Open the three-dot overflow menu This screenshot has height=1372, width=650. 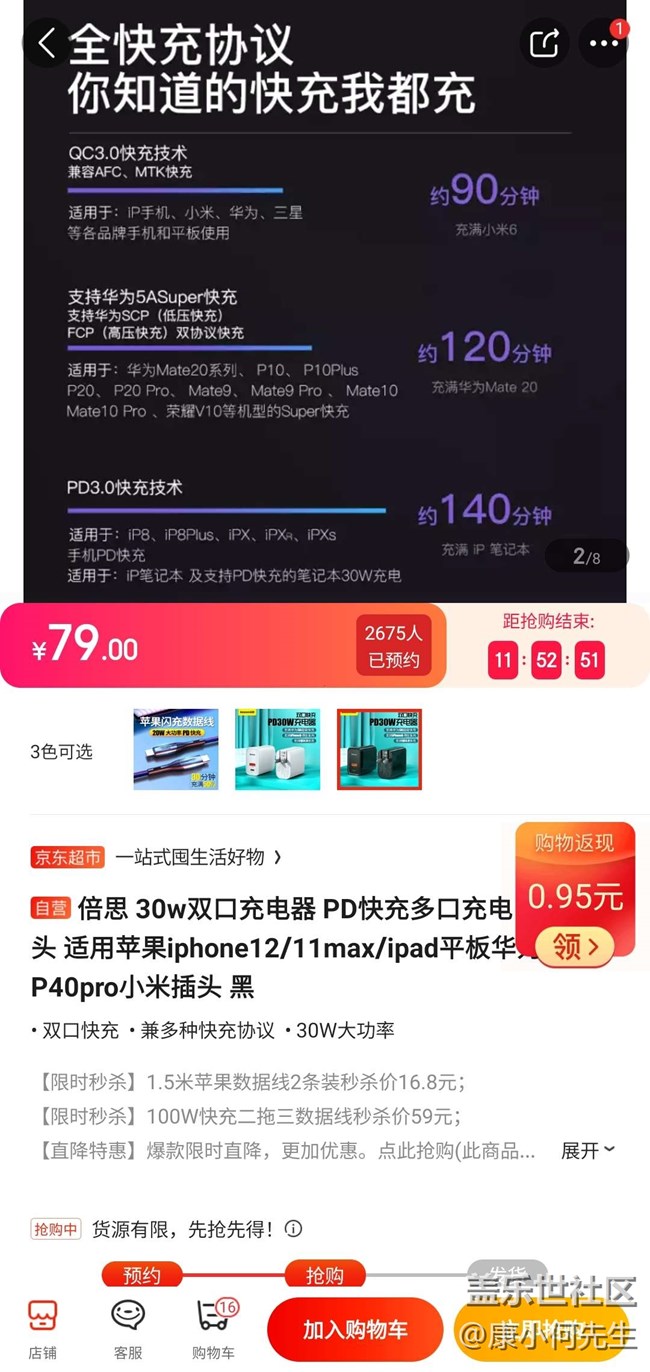click(x=604, y=43)
